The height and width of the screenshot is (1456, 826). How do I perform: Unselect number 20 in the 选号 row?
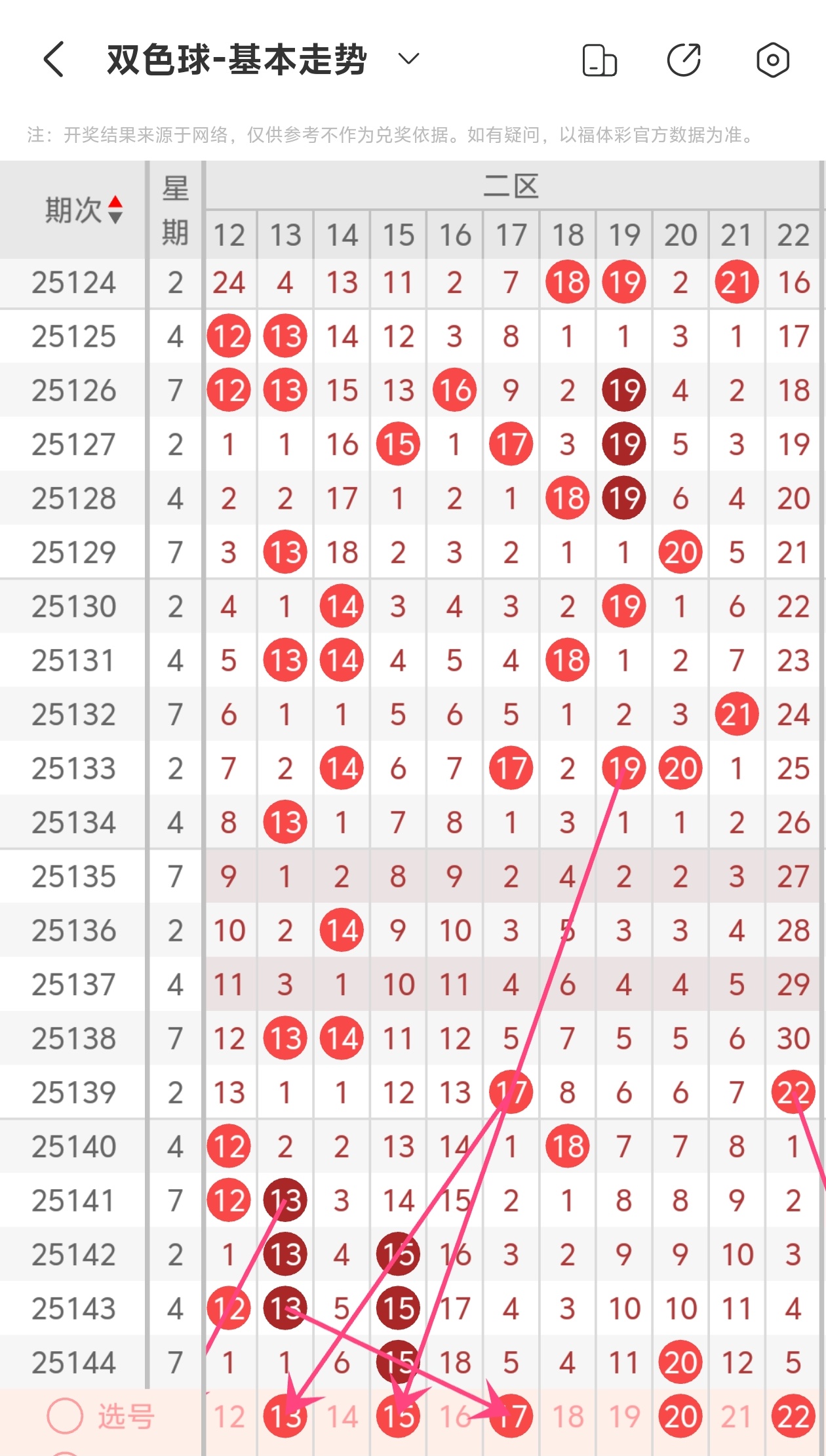tap(680, 1417)
